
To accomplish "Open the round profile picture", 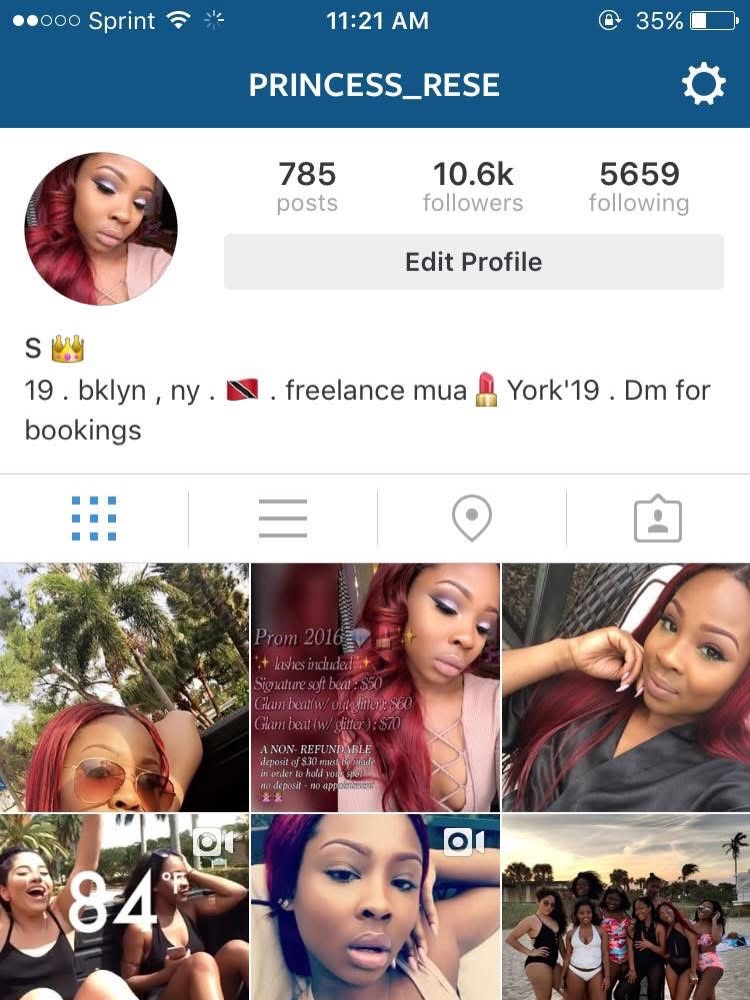I will coord(100,229).
